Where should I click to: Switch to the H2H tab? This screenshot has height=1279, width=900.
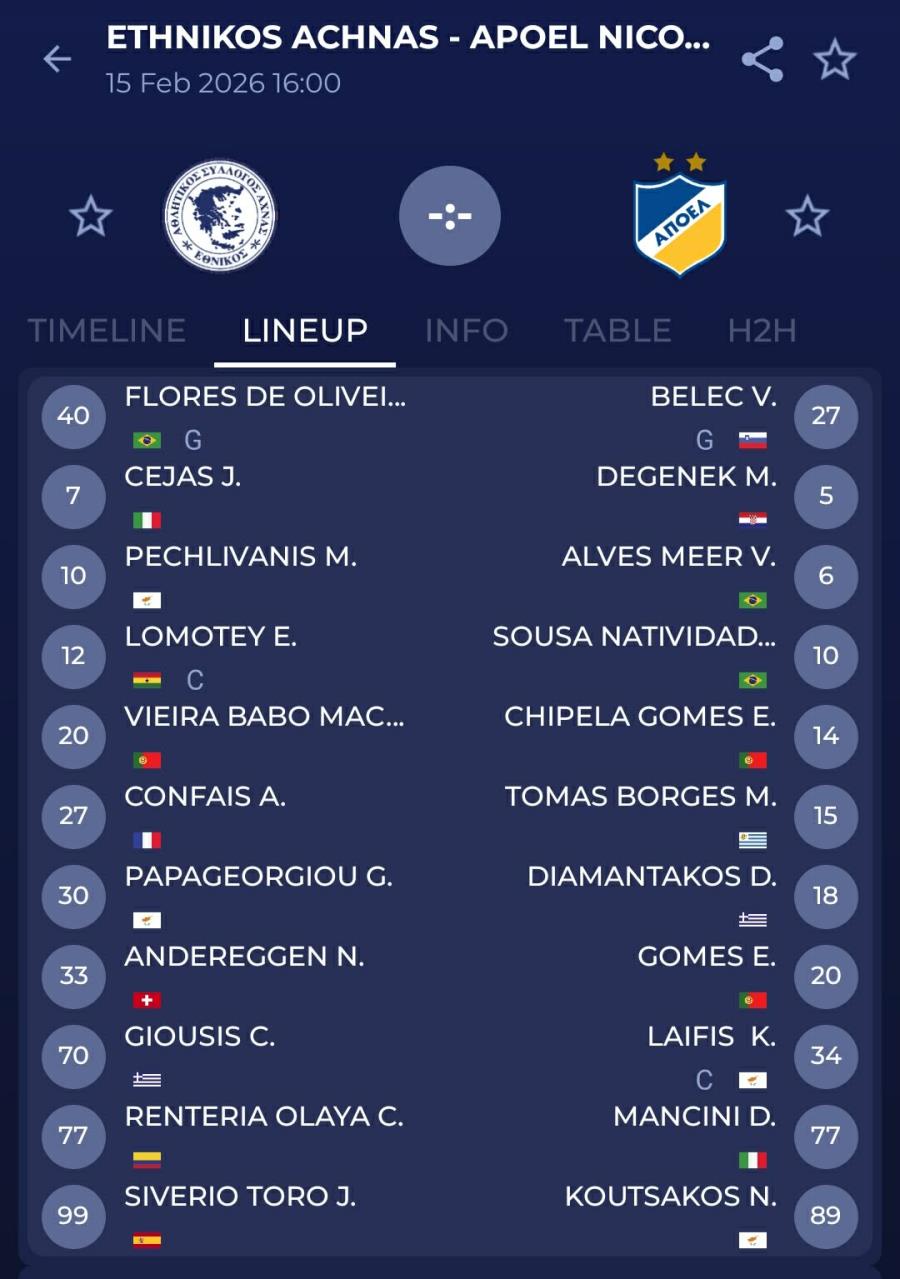tap(762, 330)
